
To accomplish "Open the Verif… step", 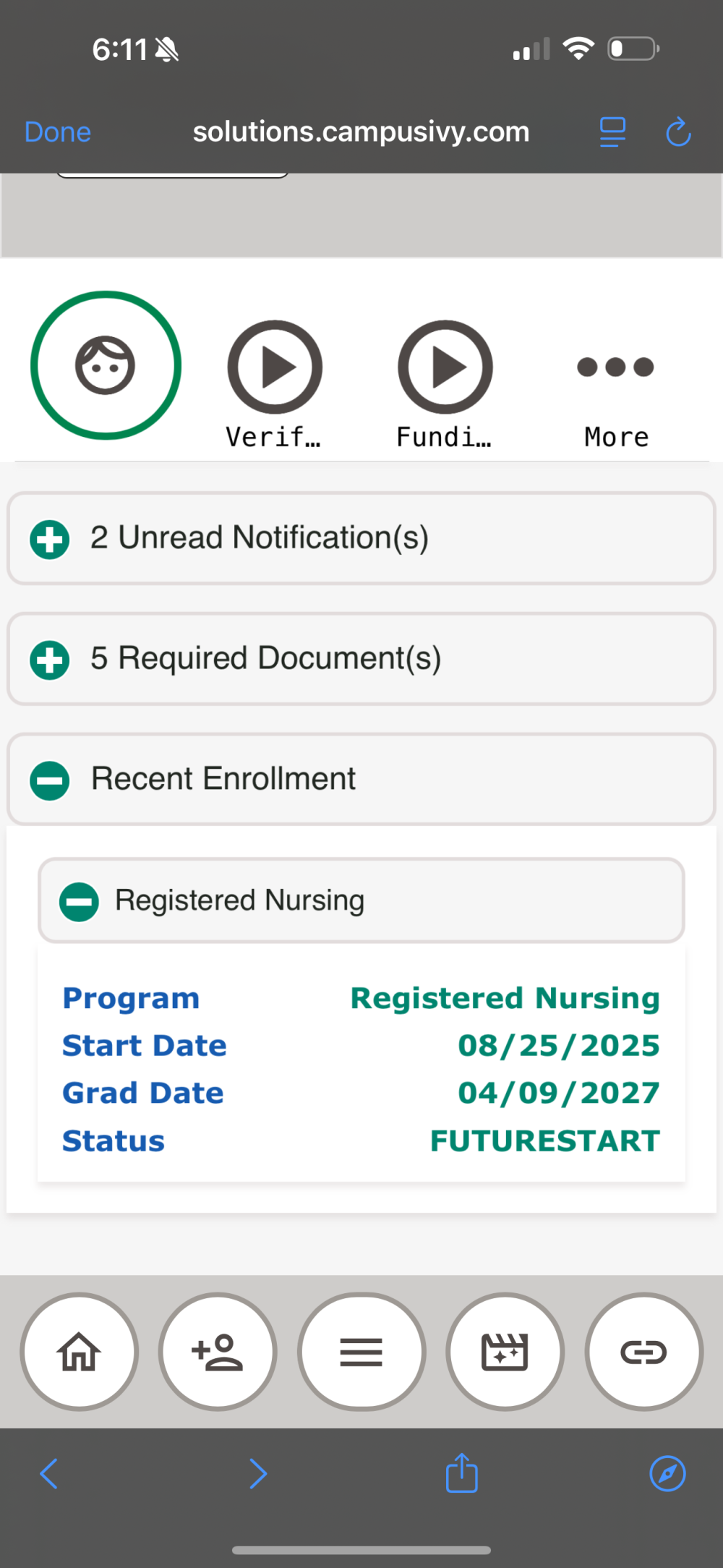I will point(275,385).
